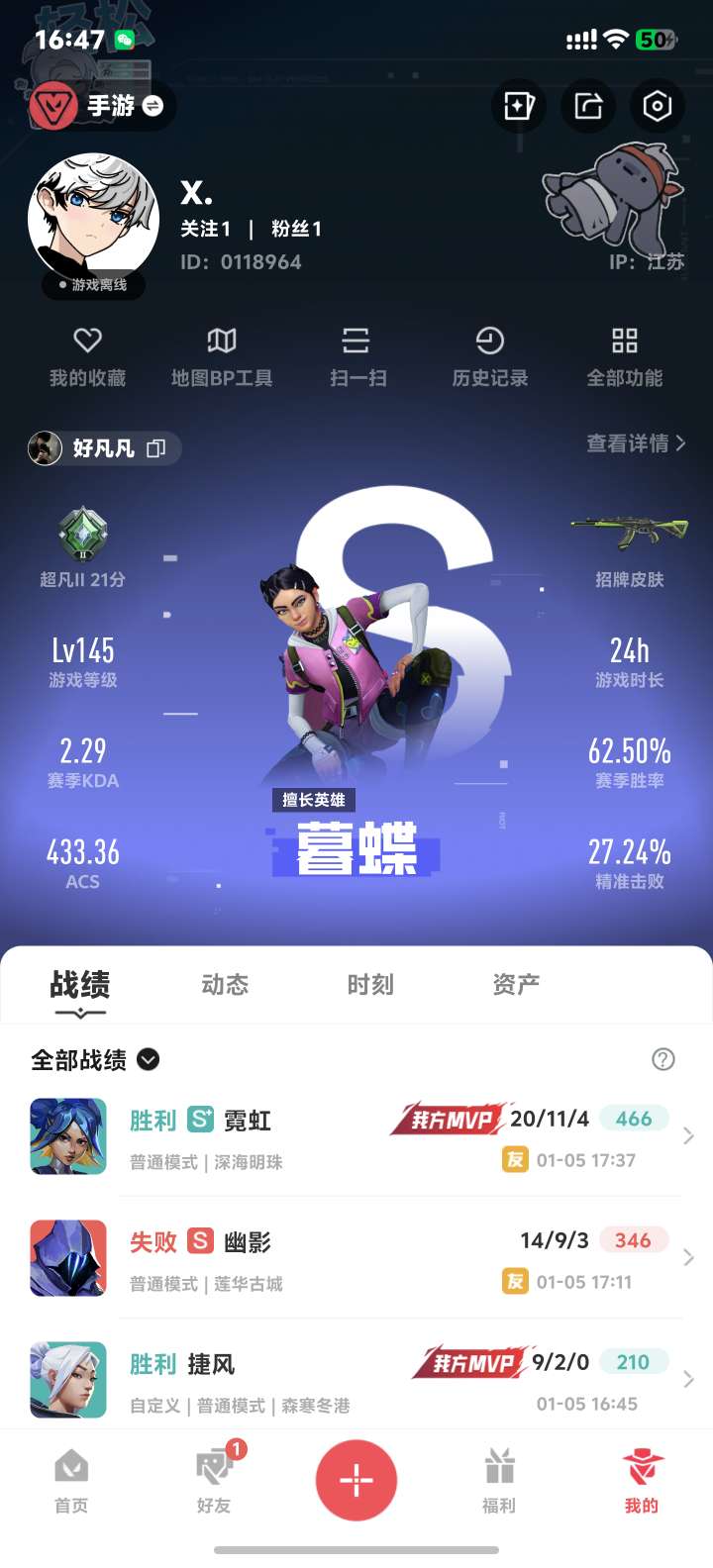This screenshot has width=713, height=1568.
Task: Switch to the 动态 tab
Action: click(225, 984)
